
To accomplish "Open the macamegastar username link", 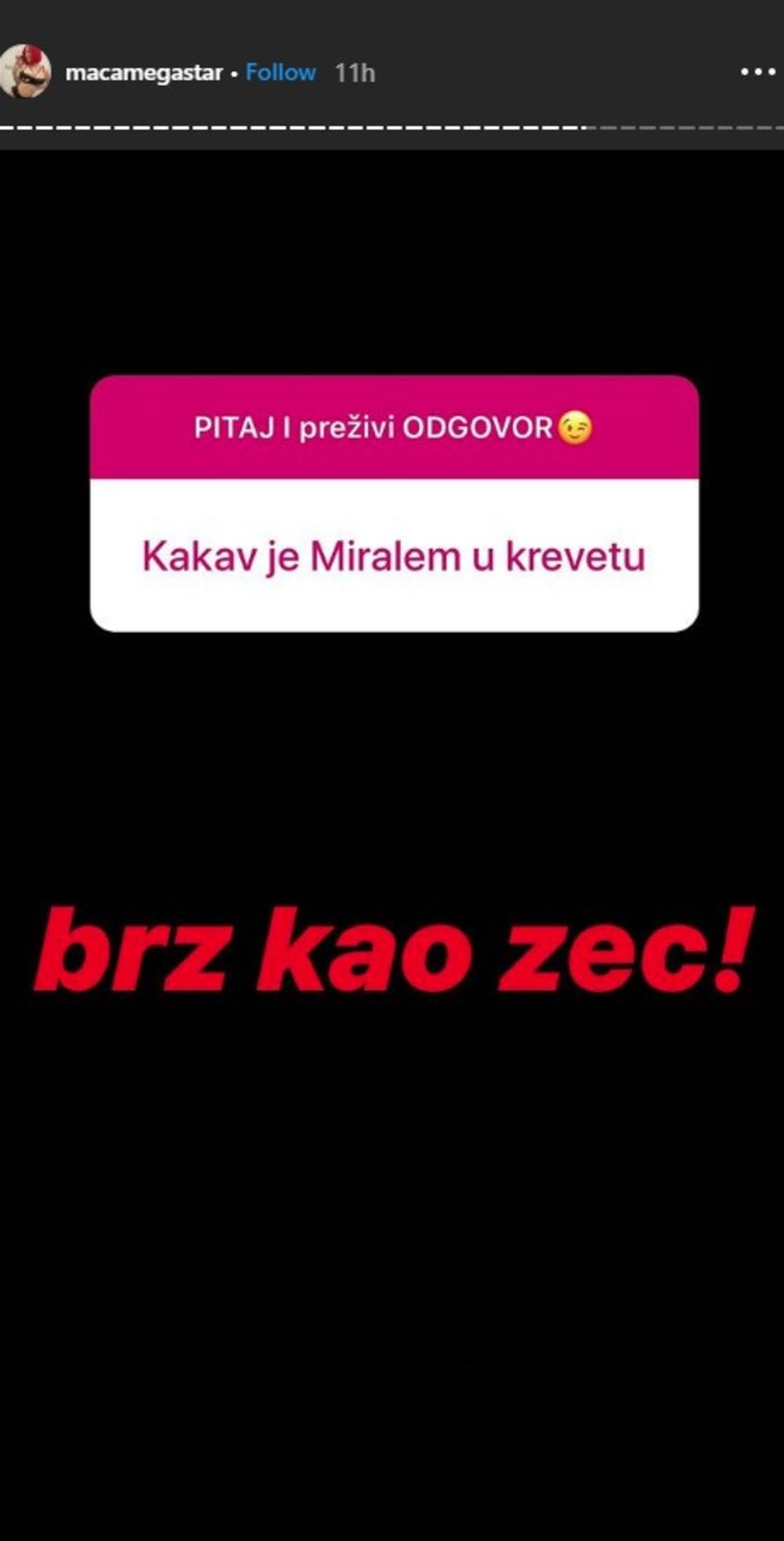I will [144, 73].
